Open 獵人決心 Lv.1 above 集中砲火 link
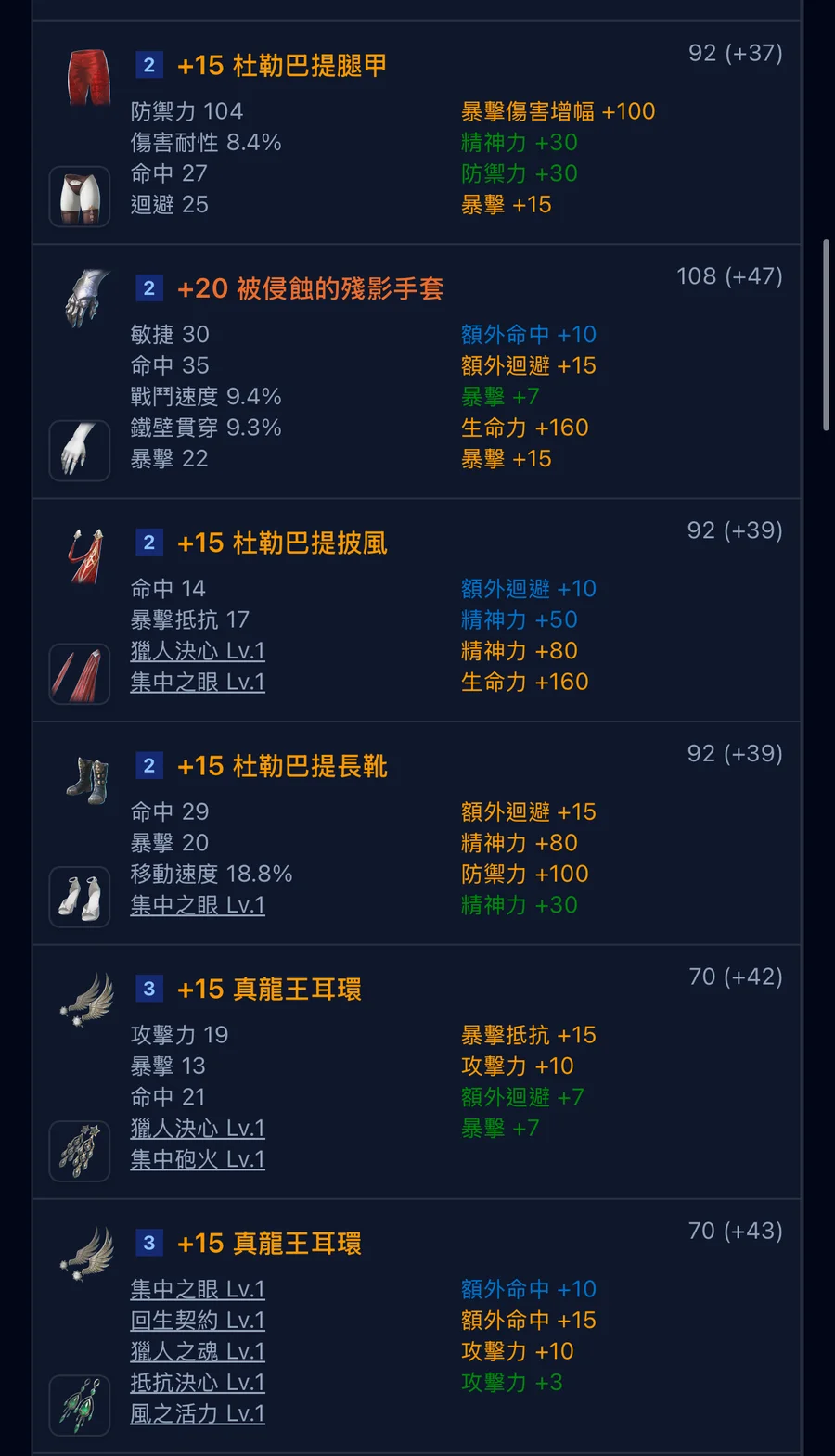 click(198, 1129)
